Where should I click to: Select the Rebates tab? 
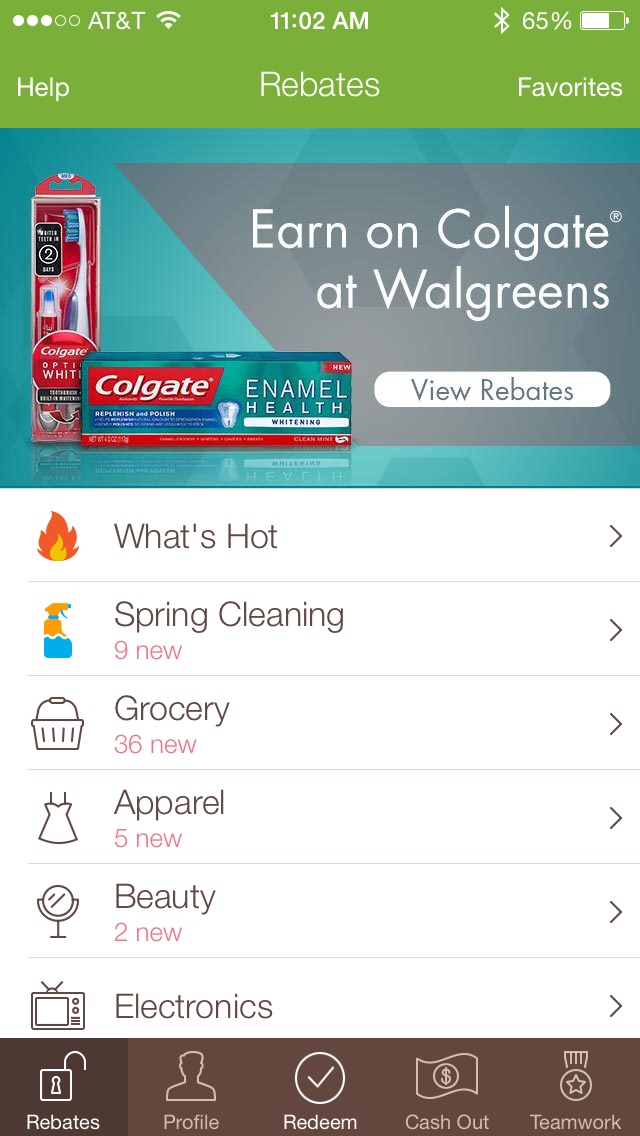63,1088
